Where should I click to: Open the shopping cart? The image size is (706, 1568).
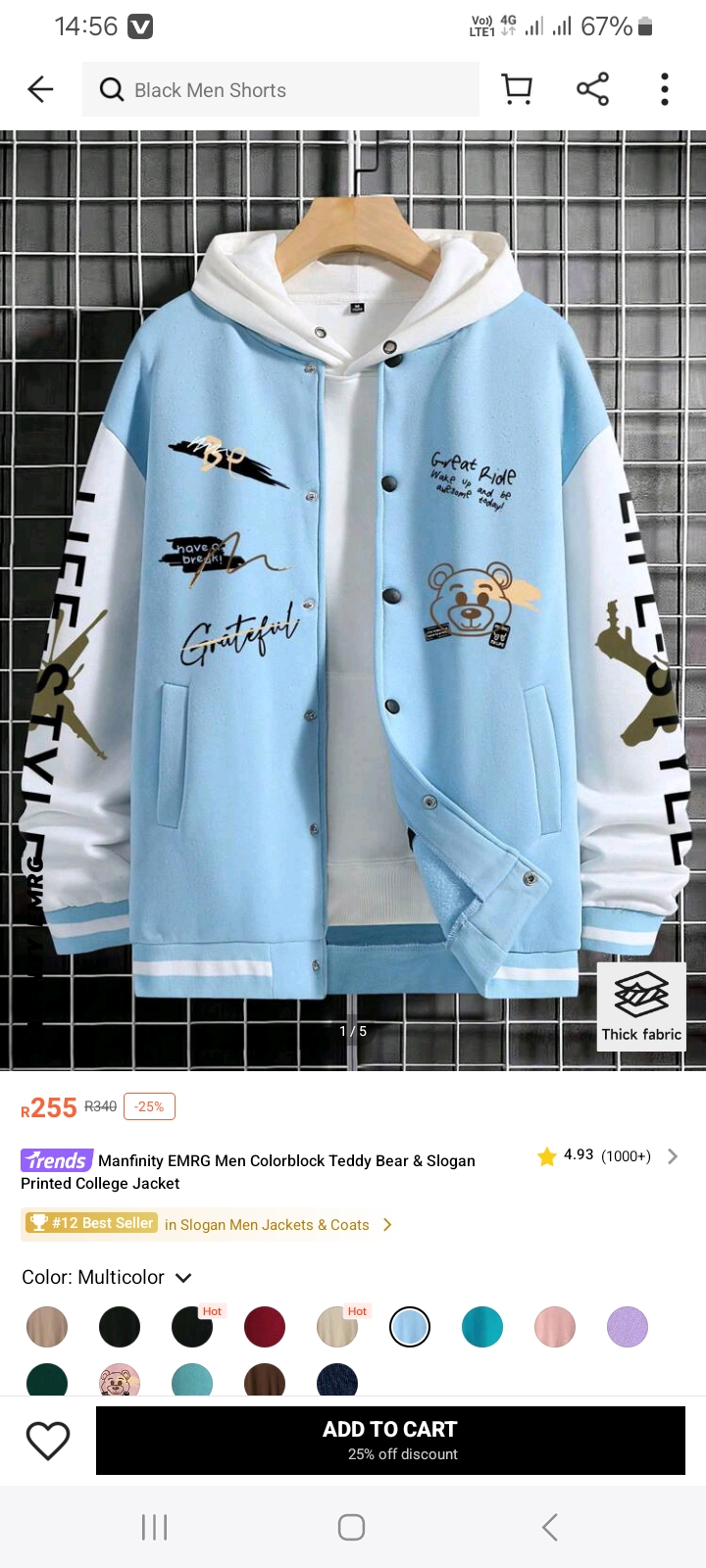[x=517, y=89]
